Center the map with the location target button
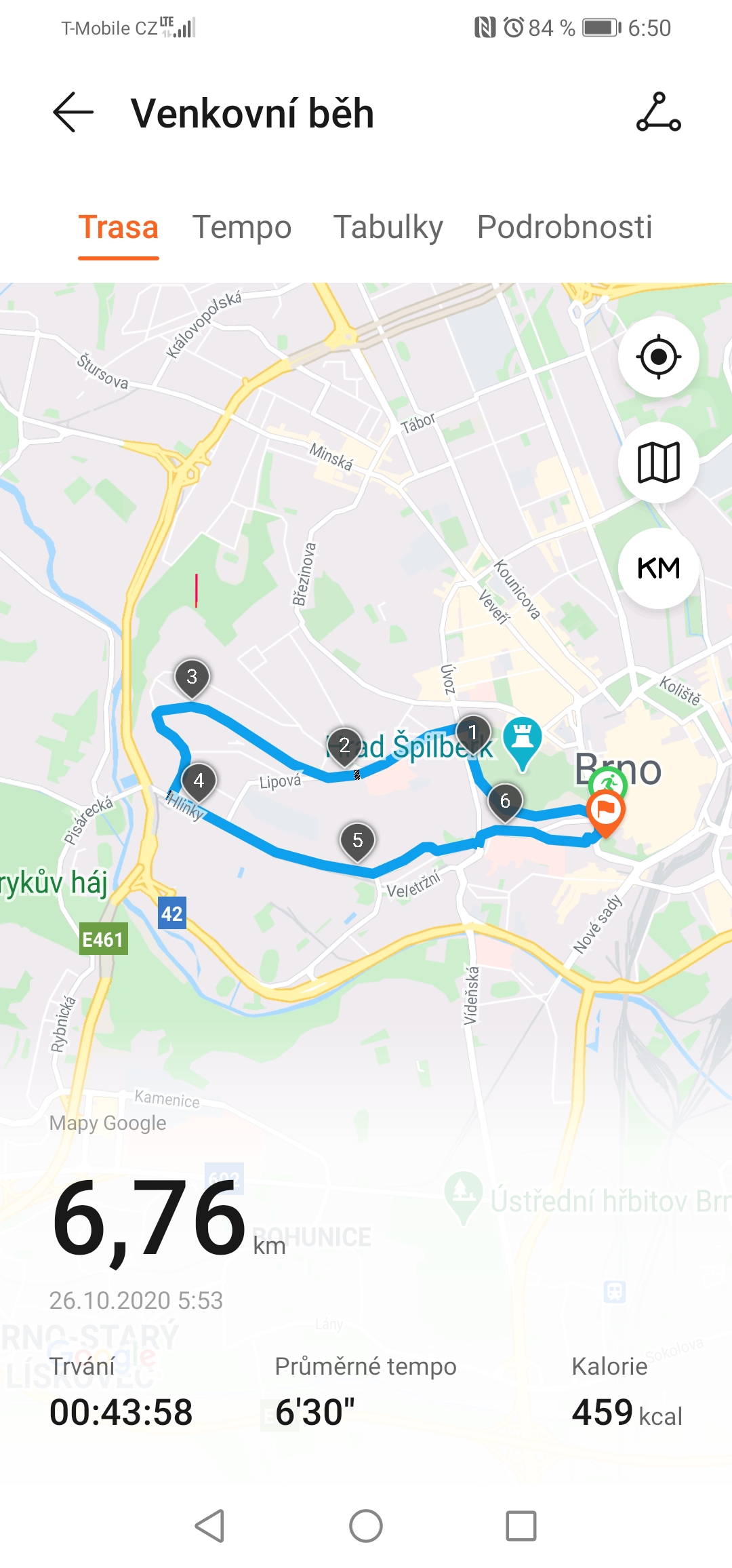Screen dimensions: 732x1568 tap(658, 357)
